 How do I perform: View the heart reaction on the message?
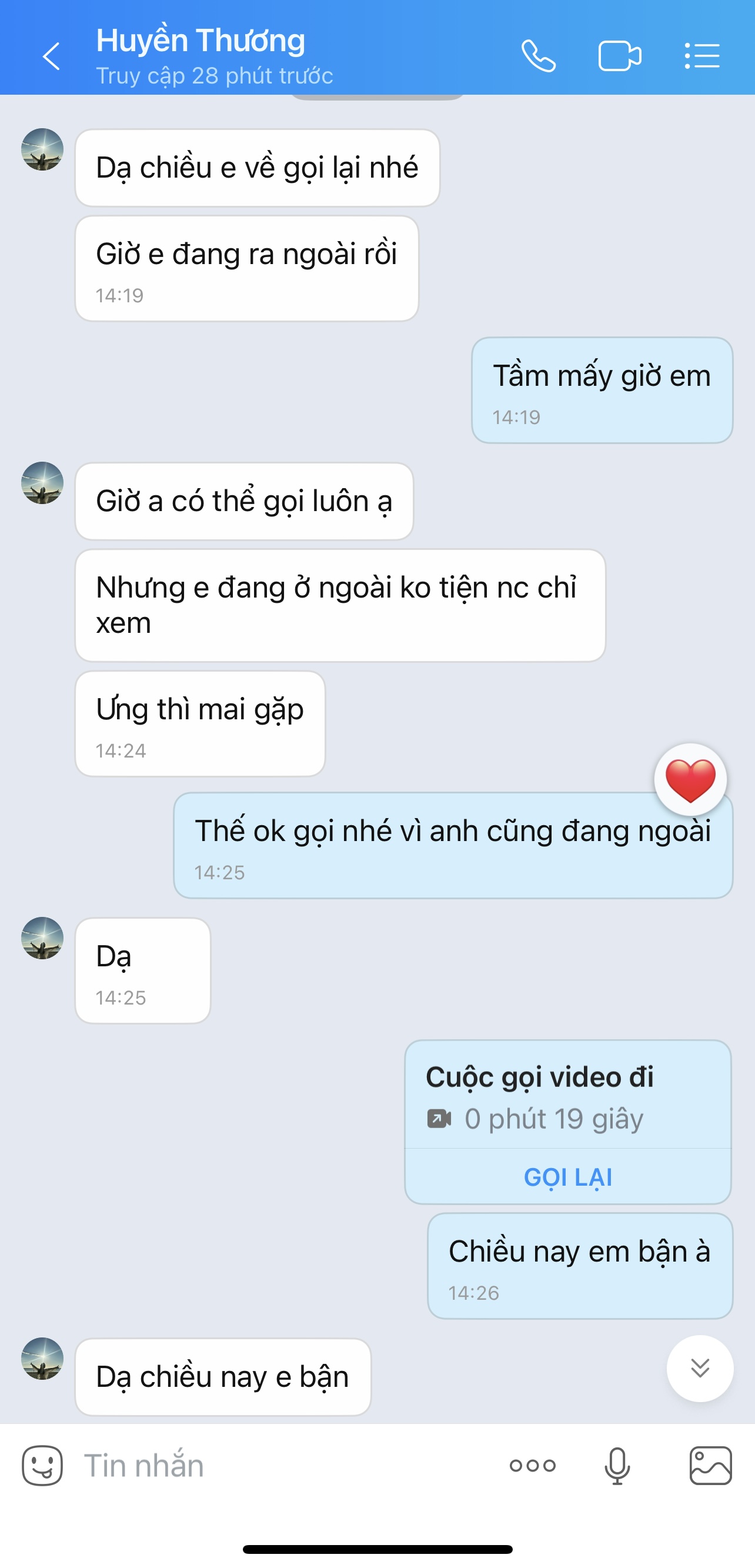click(x=690, y=780)
